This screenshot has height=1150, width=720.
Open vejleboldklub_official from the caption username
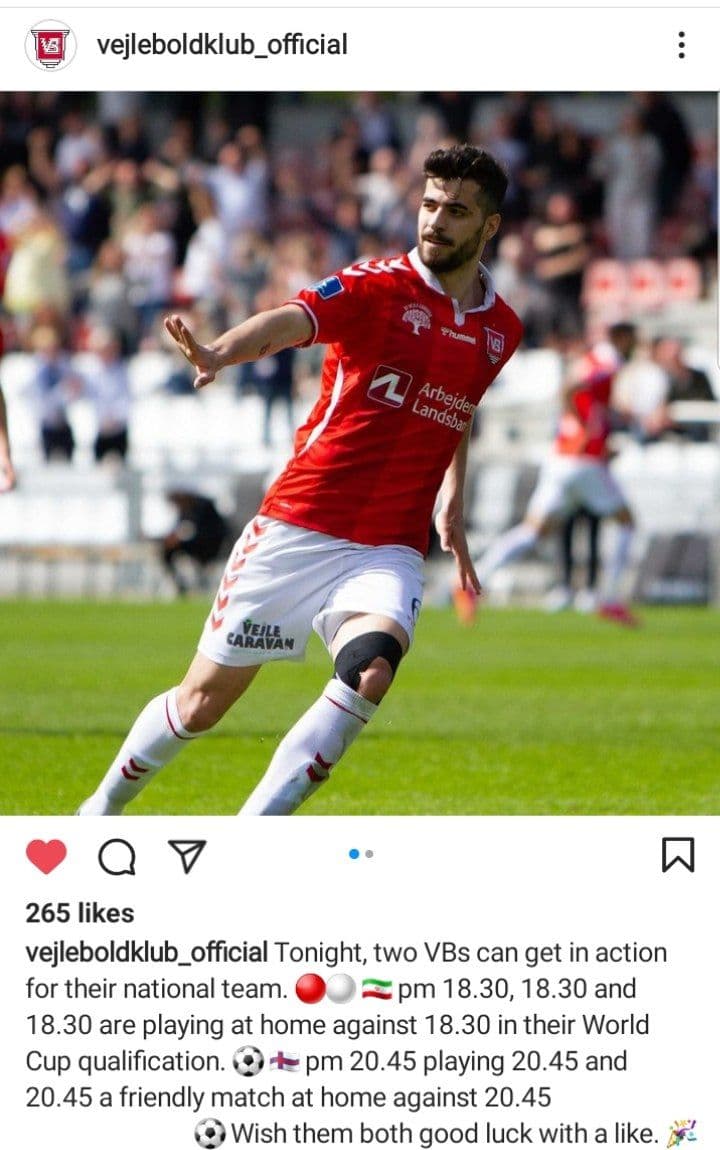pyautogui.click(x=146, y=953)
